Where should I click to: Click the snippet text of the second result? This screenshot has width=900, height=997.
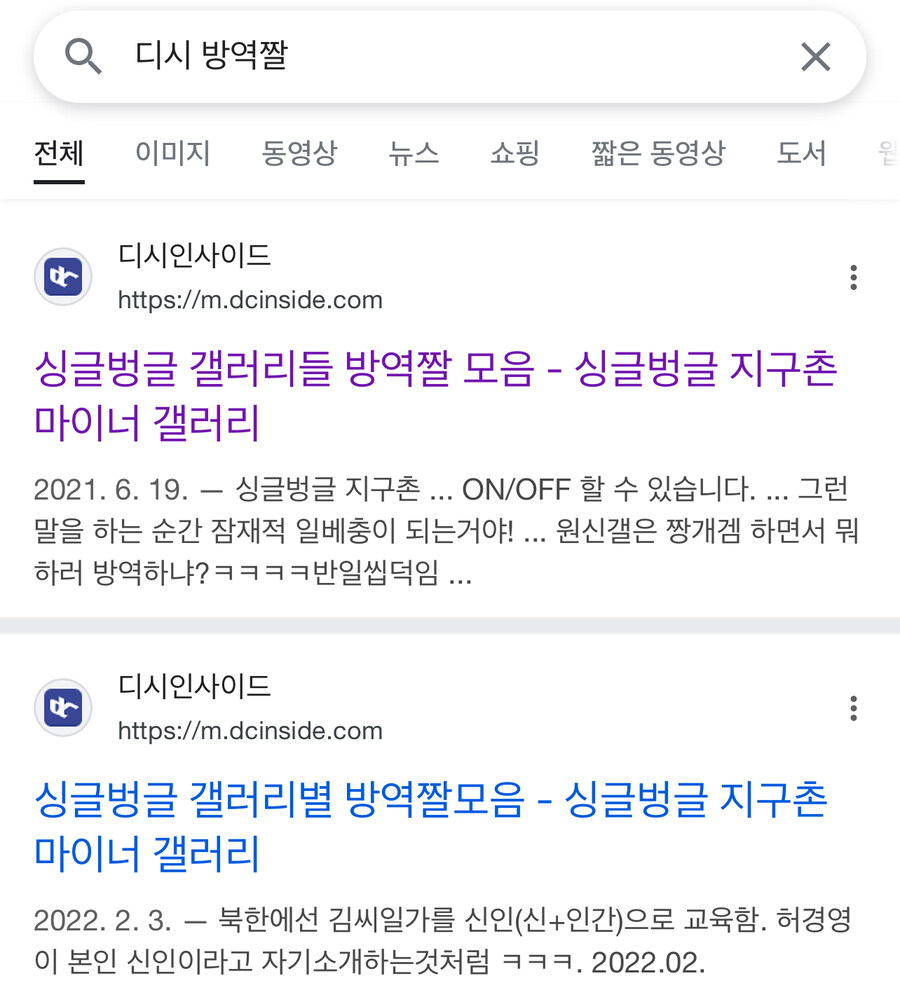430,930
